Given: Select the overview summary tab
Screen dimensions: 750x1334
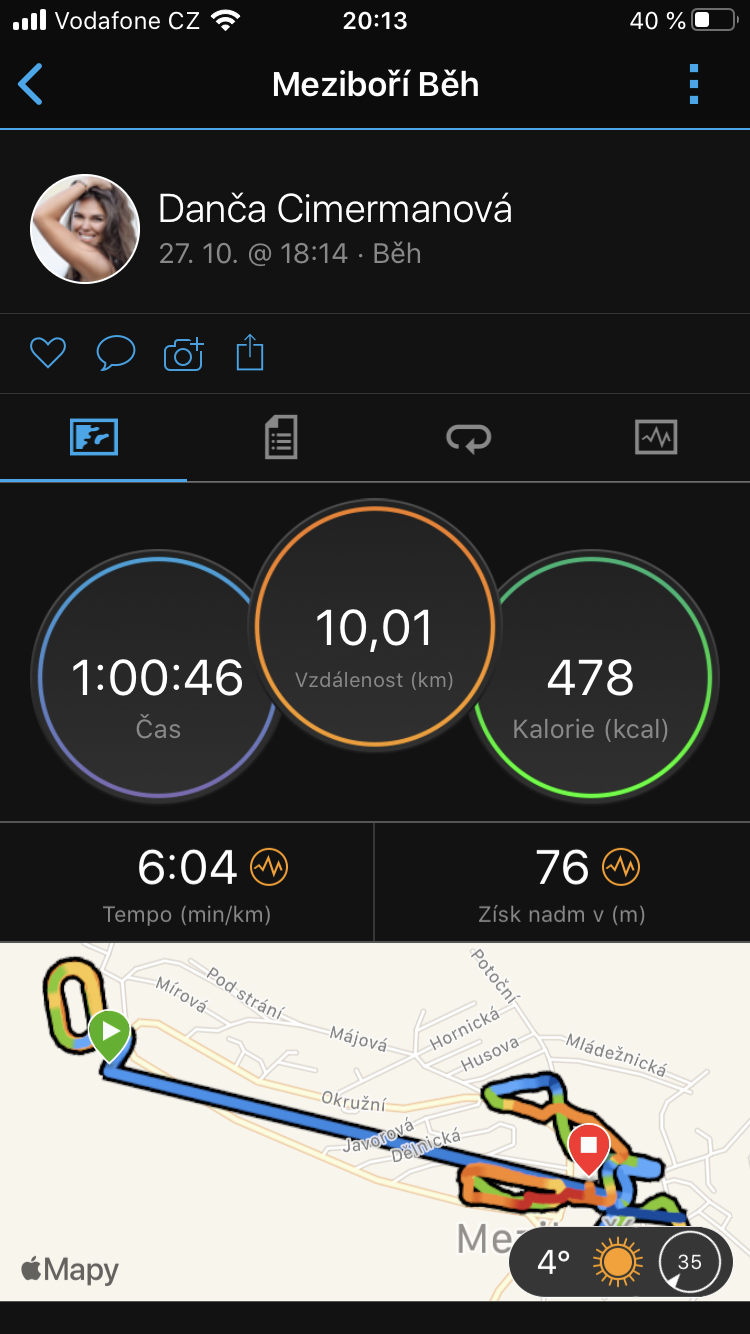Looking at the screenshot, I should [x=94, y=437].
